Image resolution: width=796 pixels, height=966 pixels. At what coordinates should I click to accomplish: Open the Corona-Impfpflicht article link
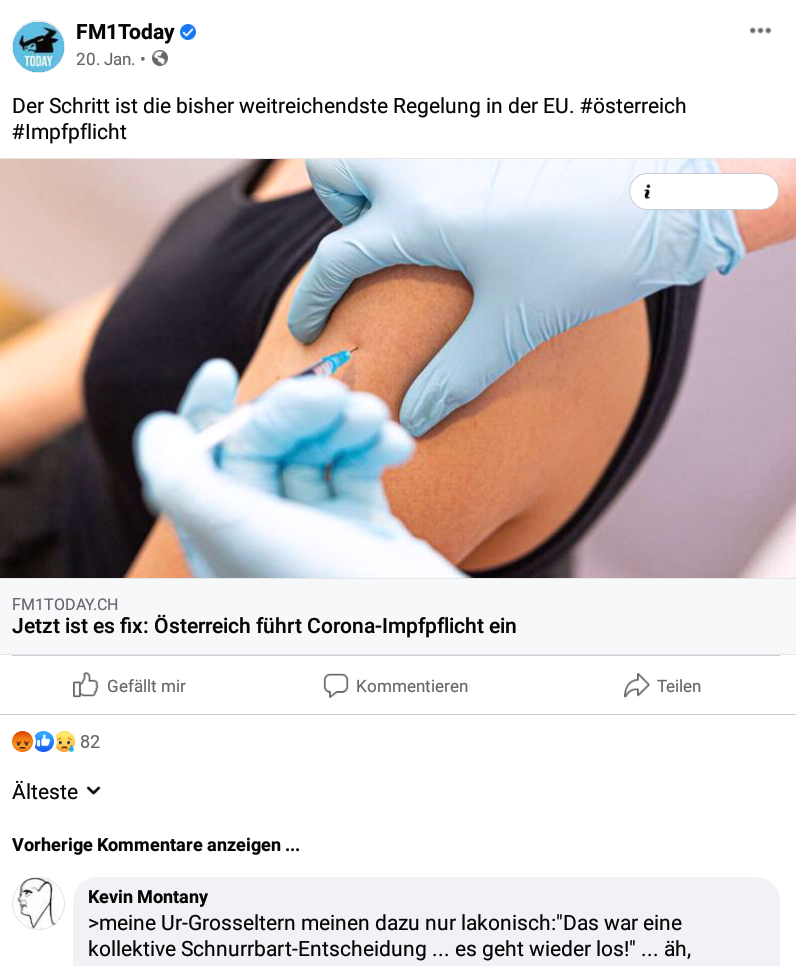(x=264, y=627)
